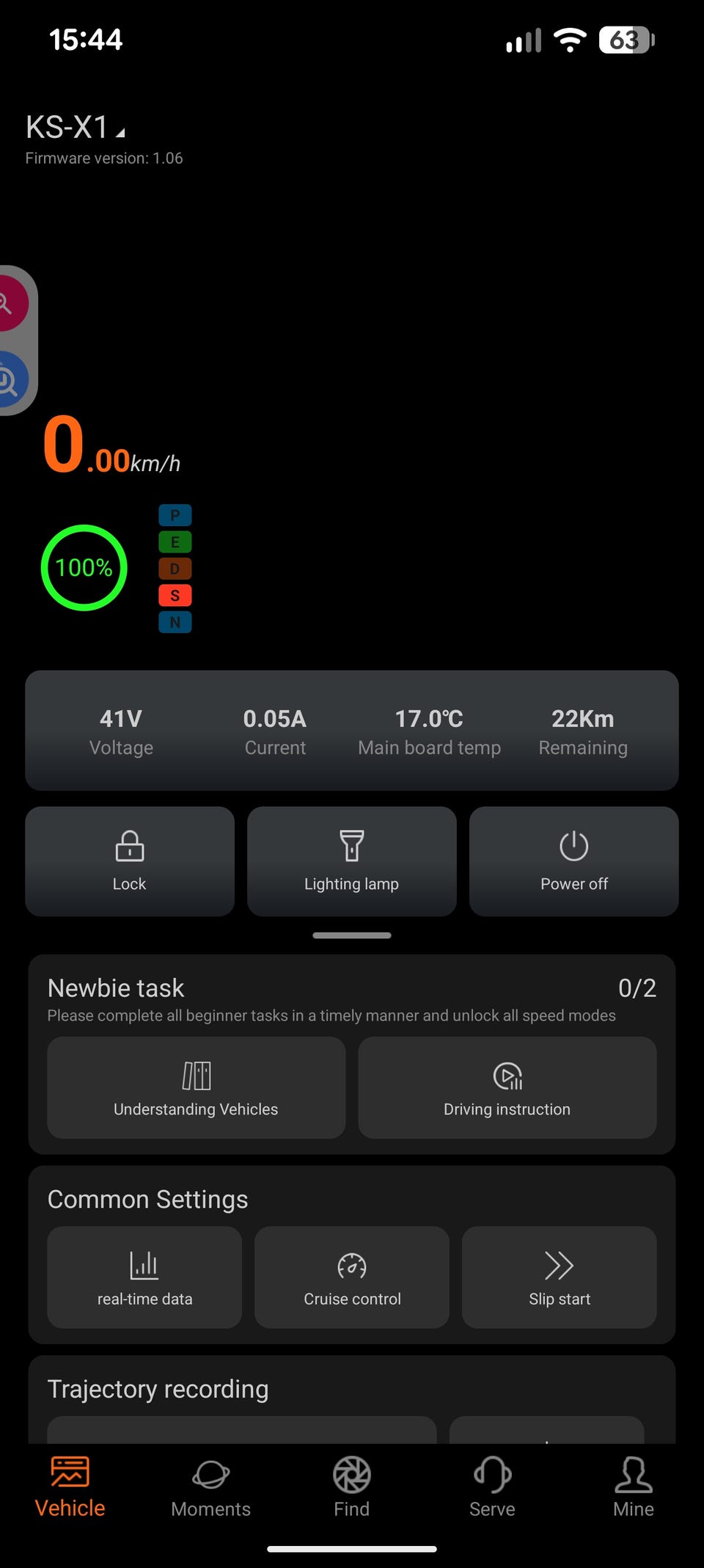
Task: Open Understanding Vehicles task
Action: coord(197,1087)
